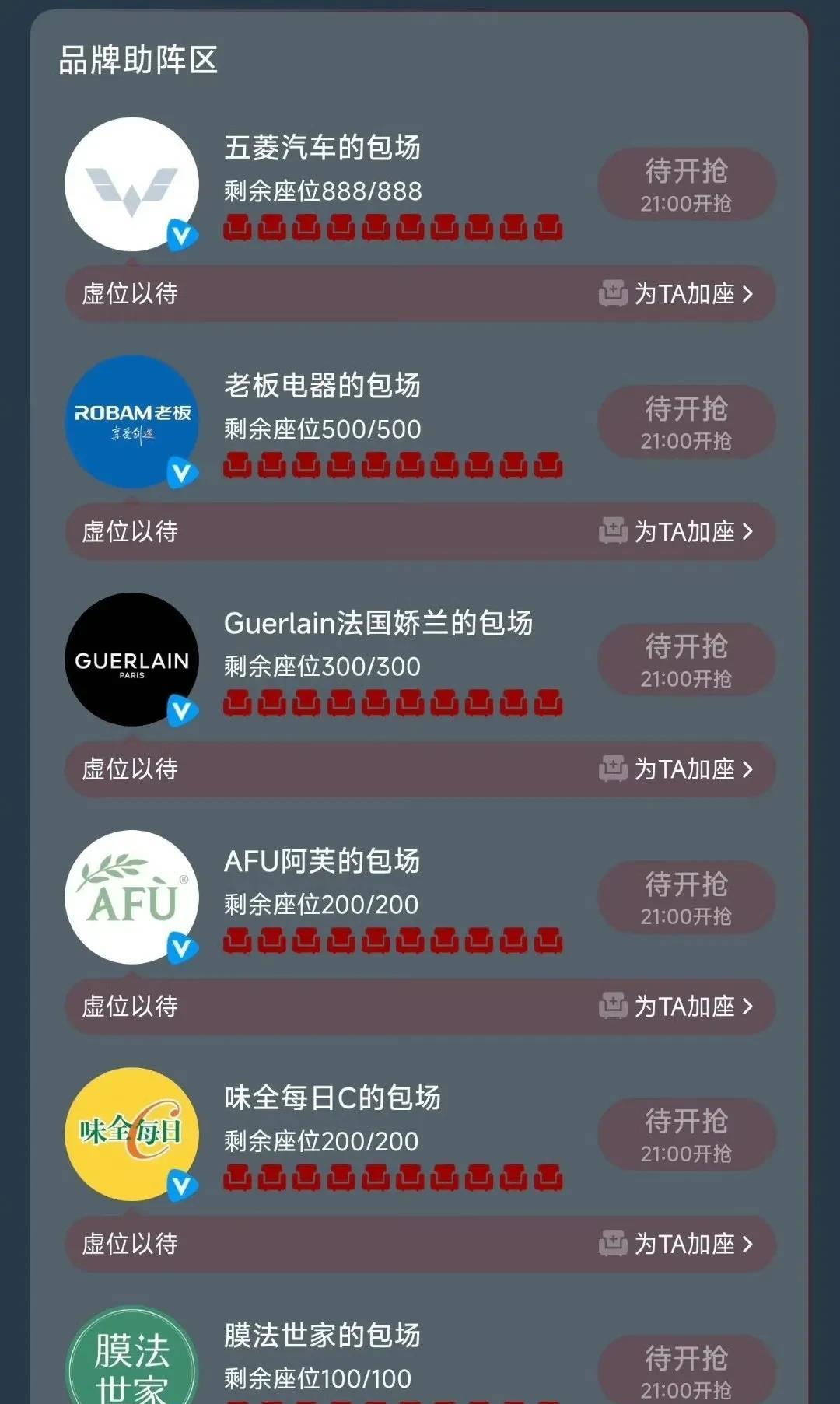This screenshot has height=1404, width=840.
Task: Tap 待开抢 button for 老板电器的包场
Action: (x=686, y=422)
